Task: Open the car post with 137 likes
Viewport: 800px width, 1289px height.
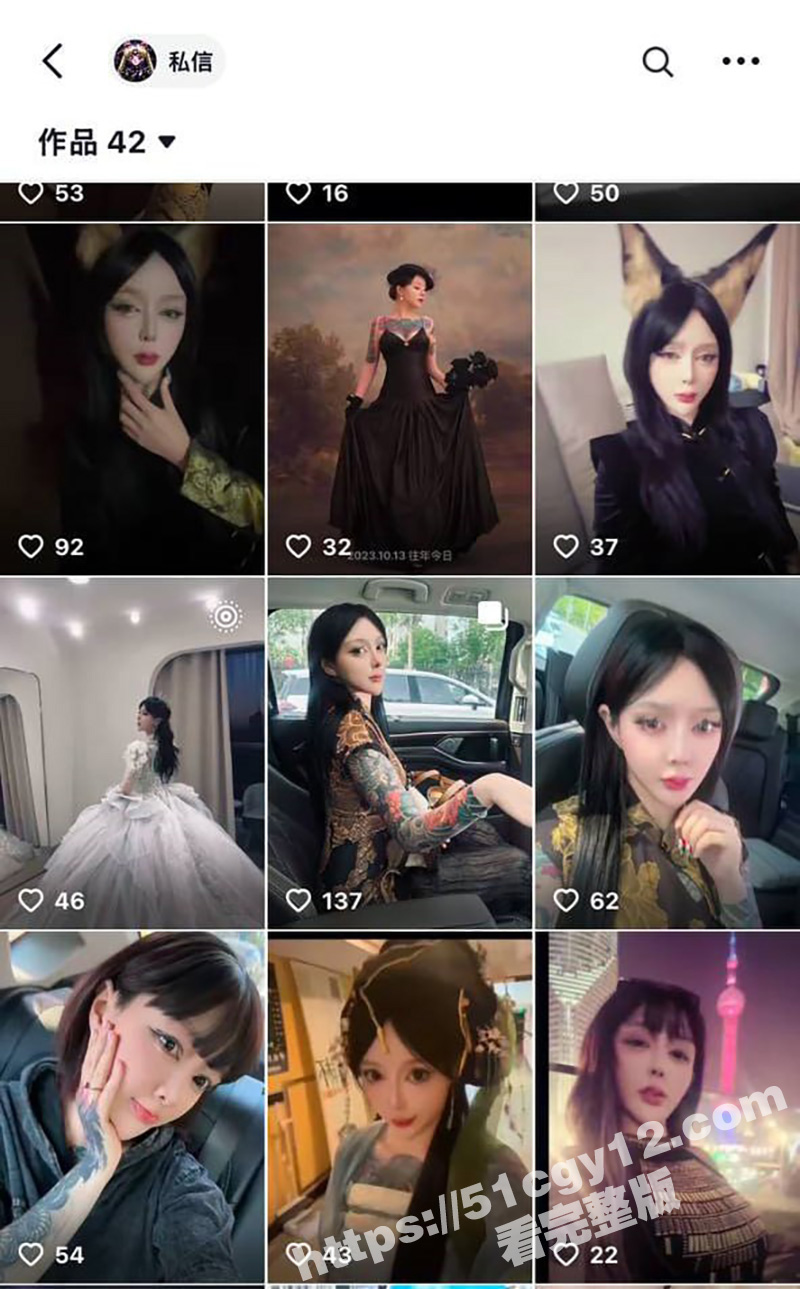Action: pos(399,752)
